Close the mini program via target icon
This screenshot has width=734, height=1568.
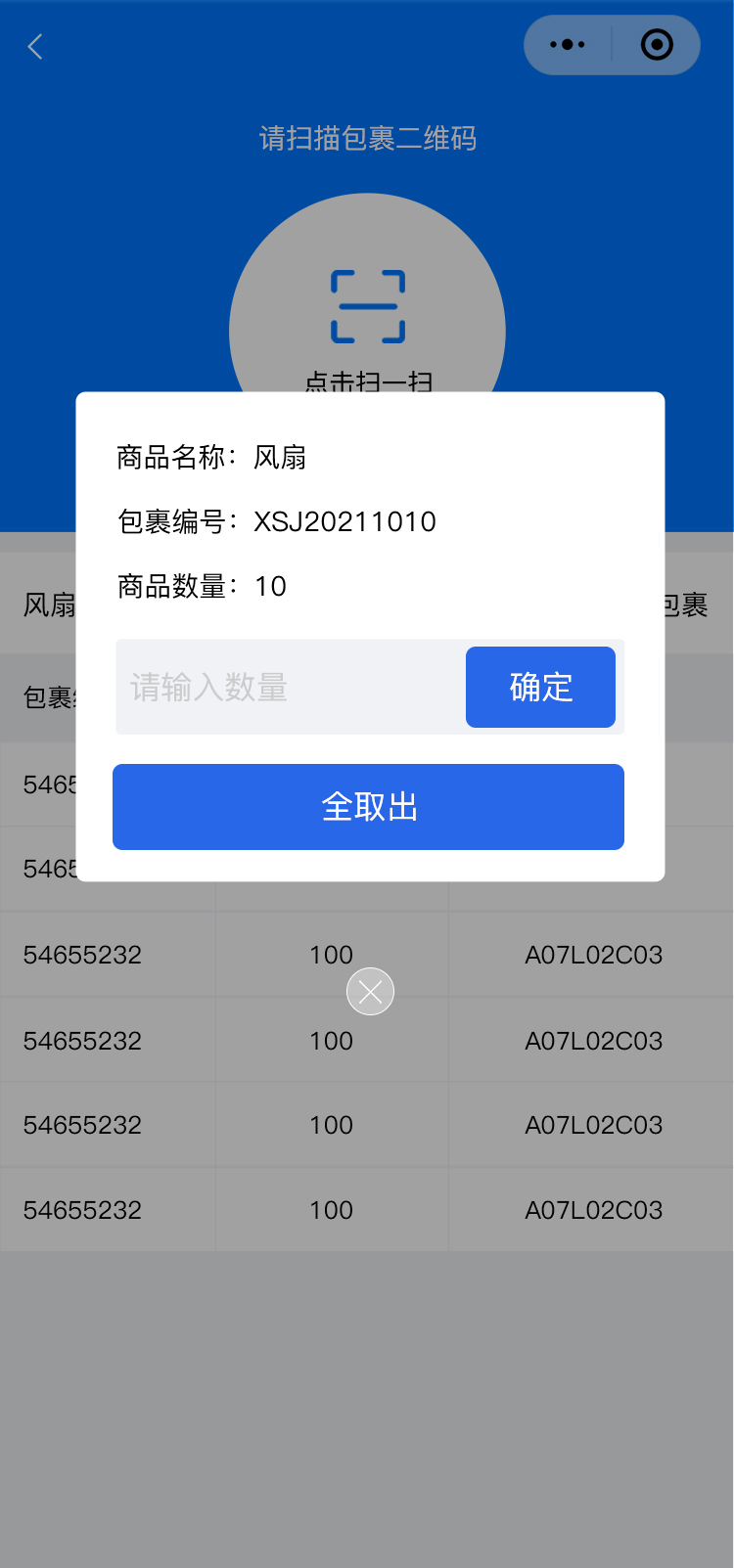tap(657, 45)
